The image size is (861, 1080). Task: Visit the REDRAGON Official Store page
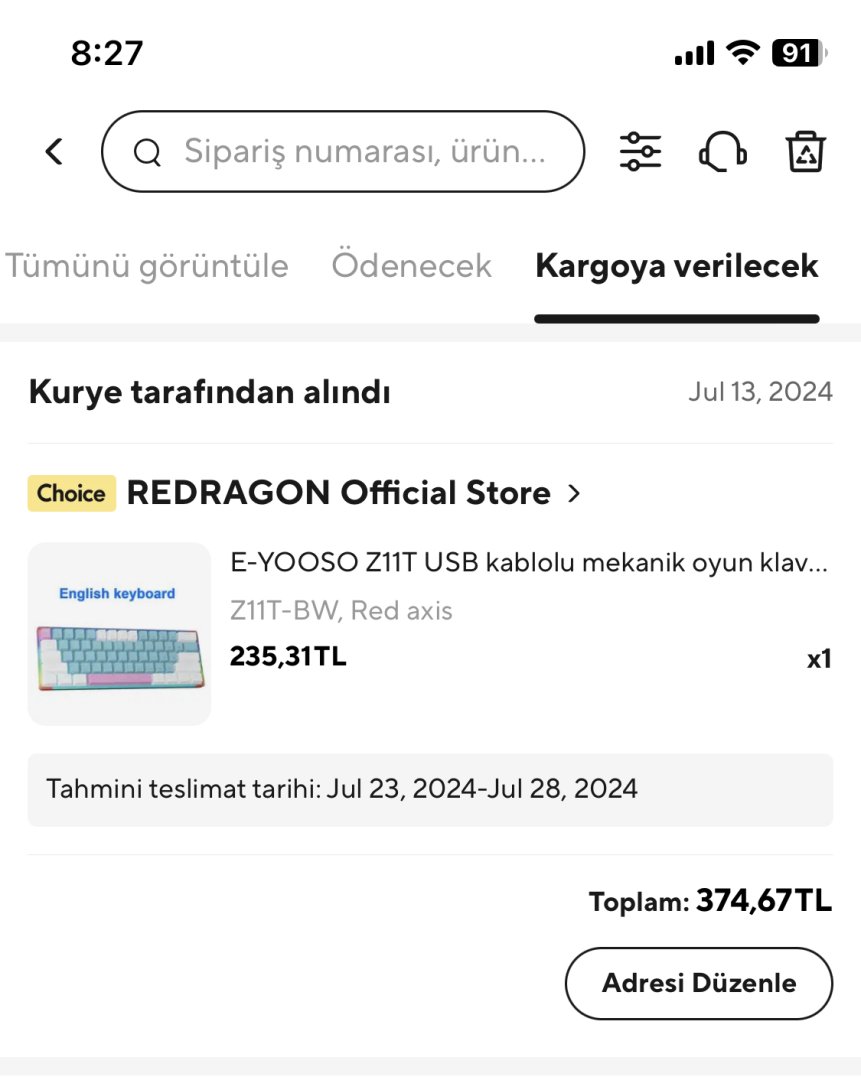click(338, 493)
